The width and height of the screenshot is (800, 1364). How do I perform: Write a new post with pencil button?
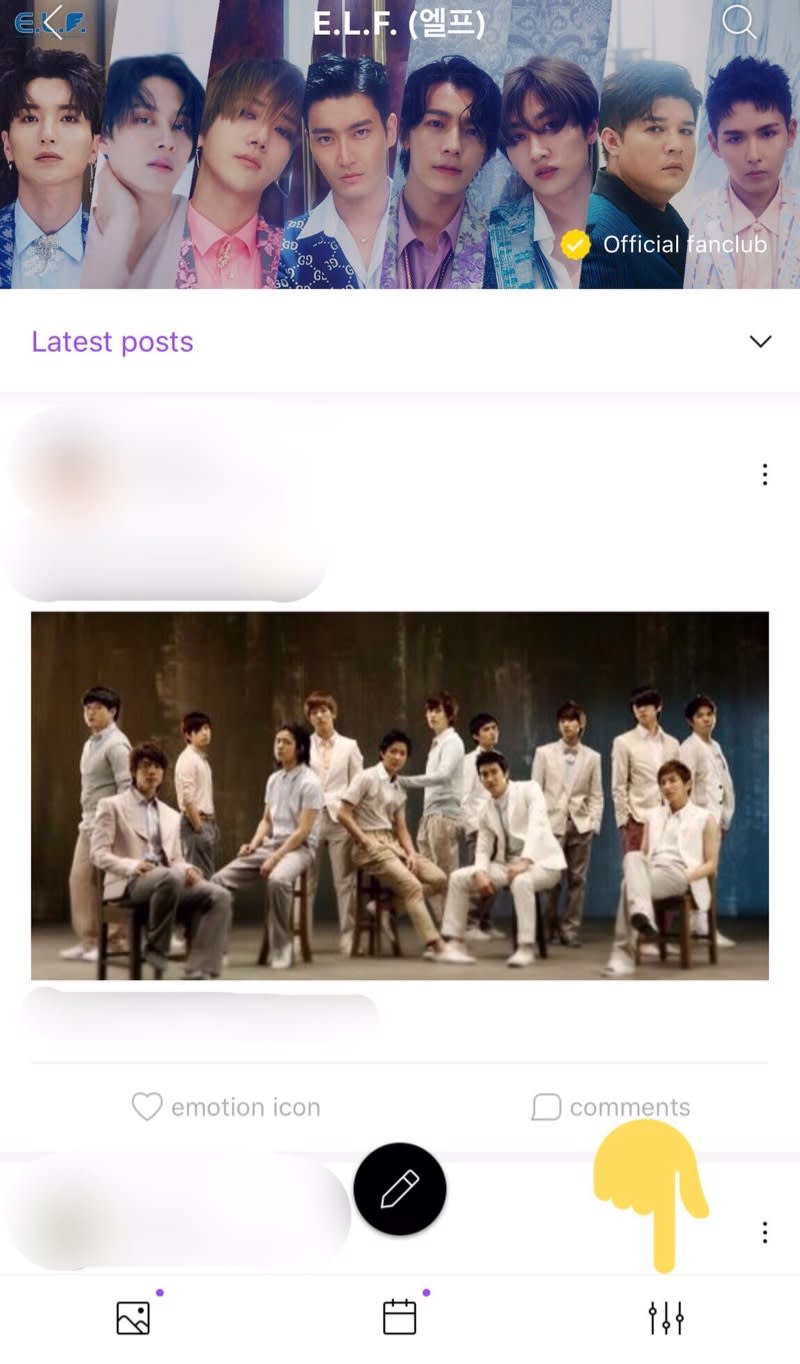(x=400, y=1189)
